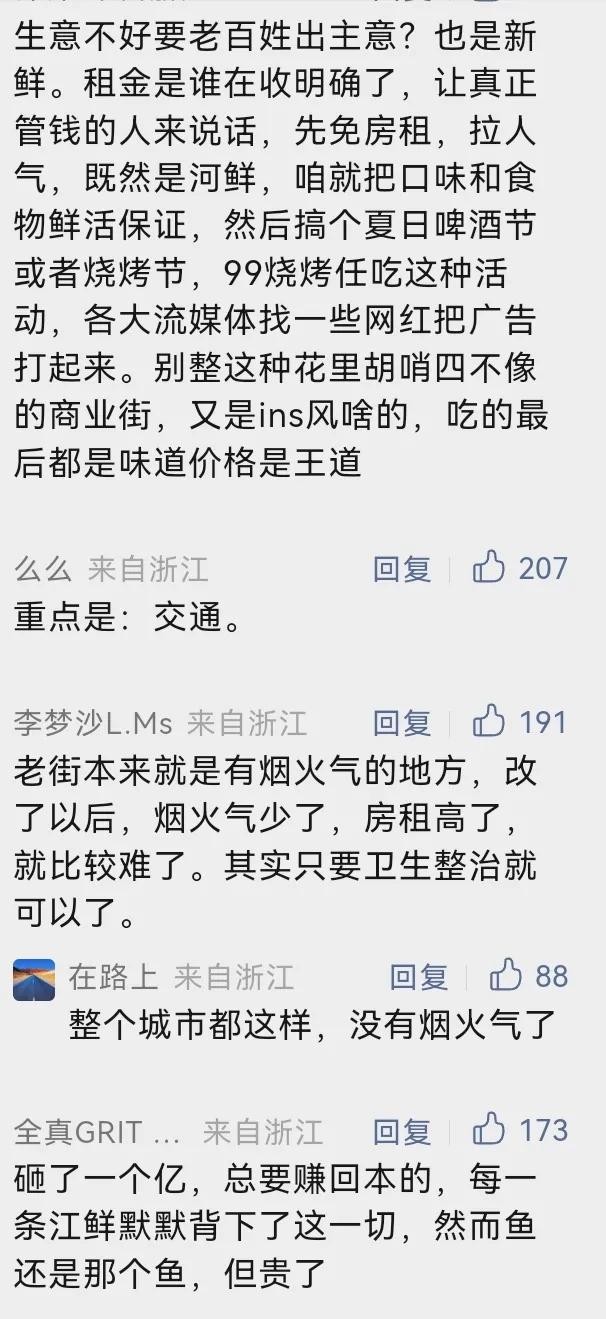Like 么么's comment about traffic
Screen dimensions: 606x1319
(x=489, y=569)
